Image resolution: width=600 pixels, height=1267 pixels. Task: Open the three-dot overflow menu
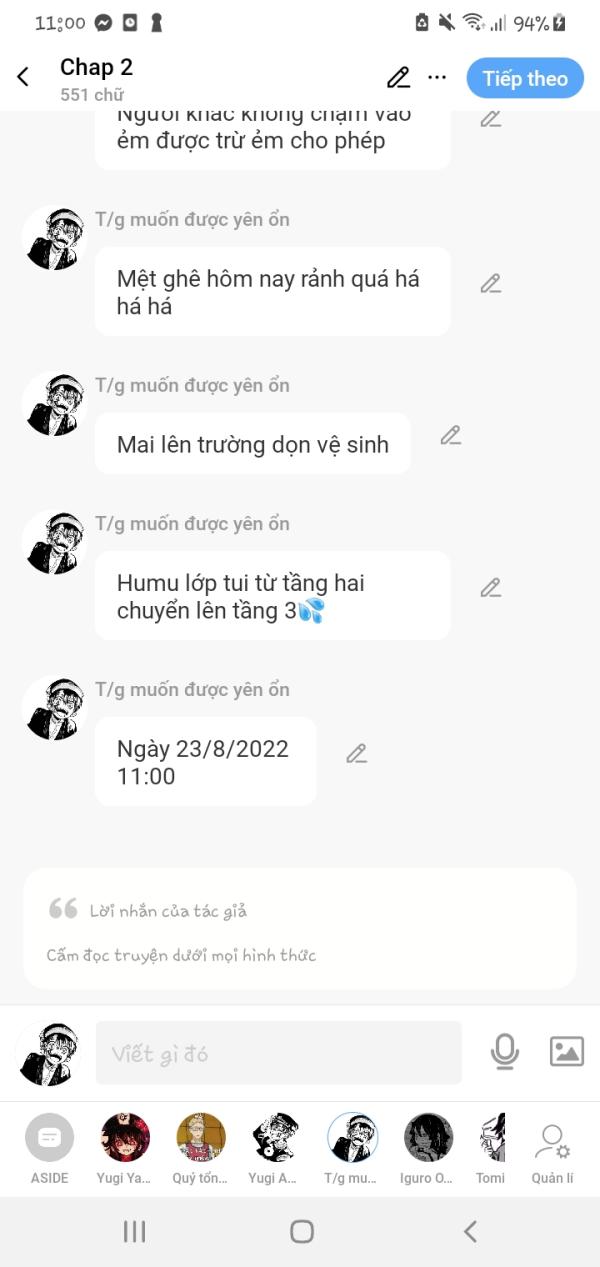click(437, 78)
